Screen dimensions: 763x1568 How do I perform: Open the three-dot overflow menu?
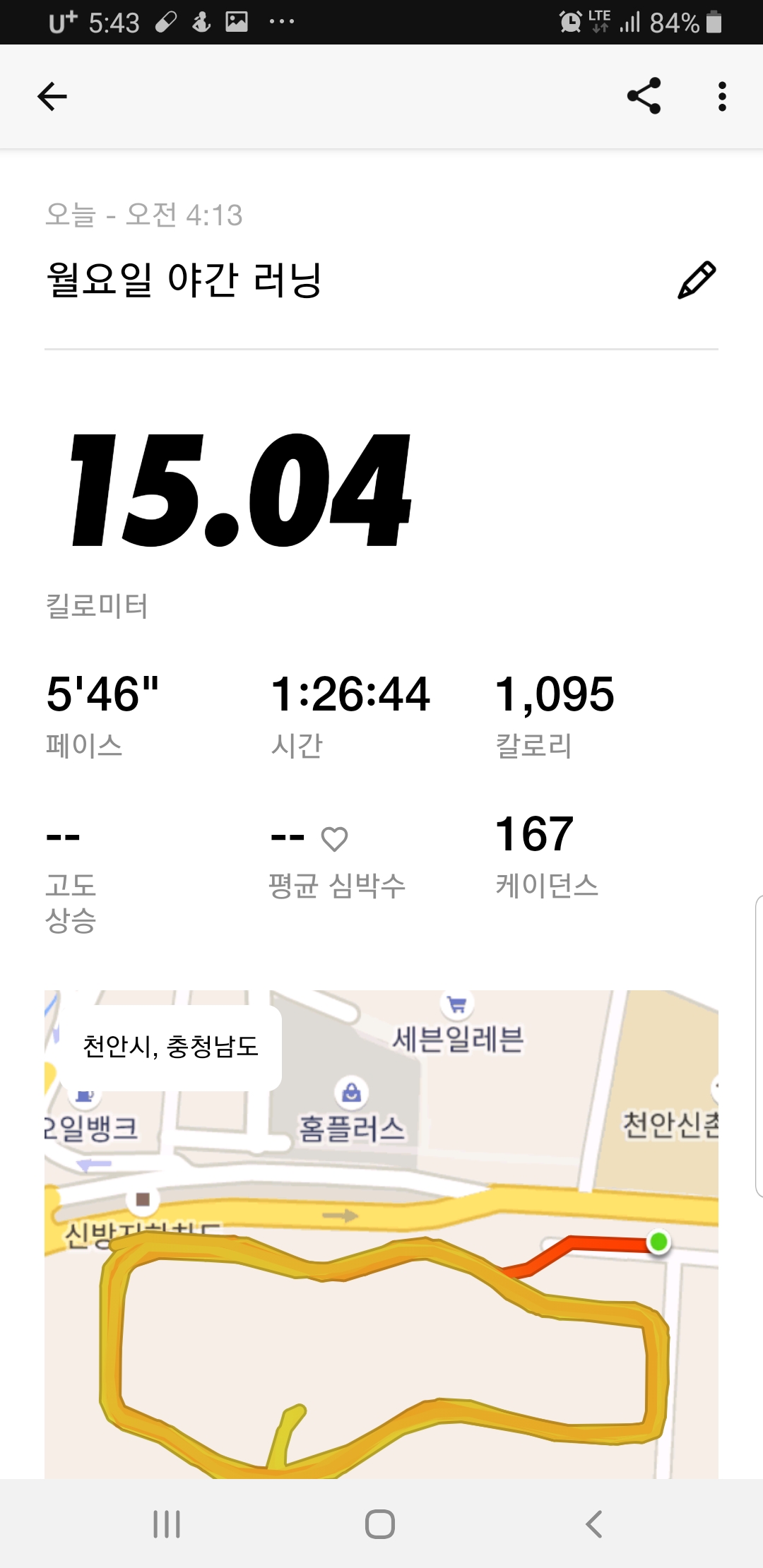pyautogui.click(x=721, y=96)
